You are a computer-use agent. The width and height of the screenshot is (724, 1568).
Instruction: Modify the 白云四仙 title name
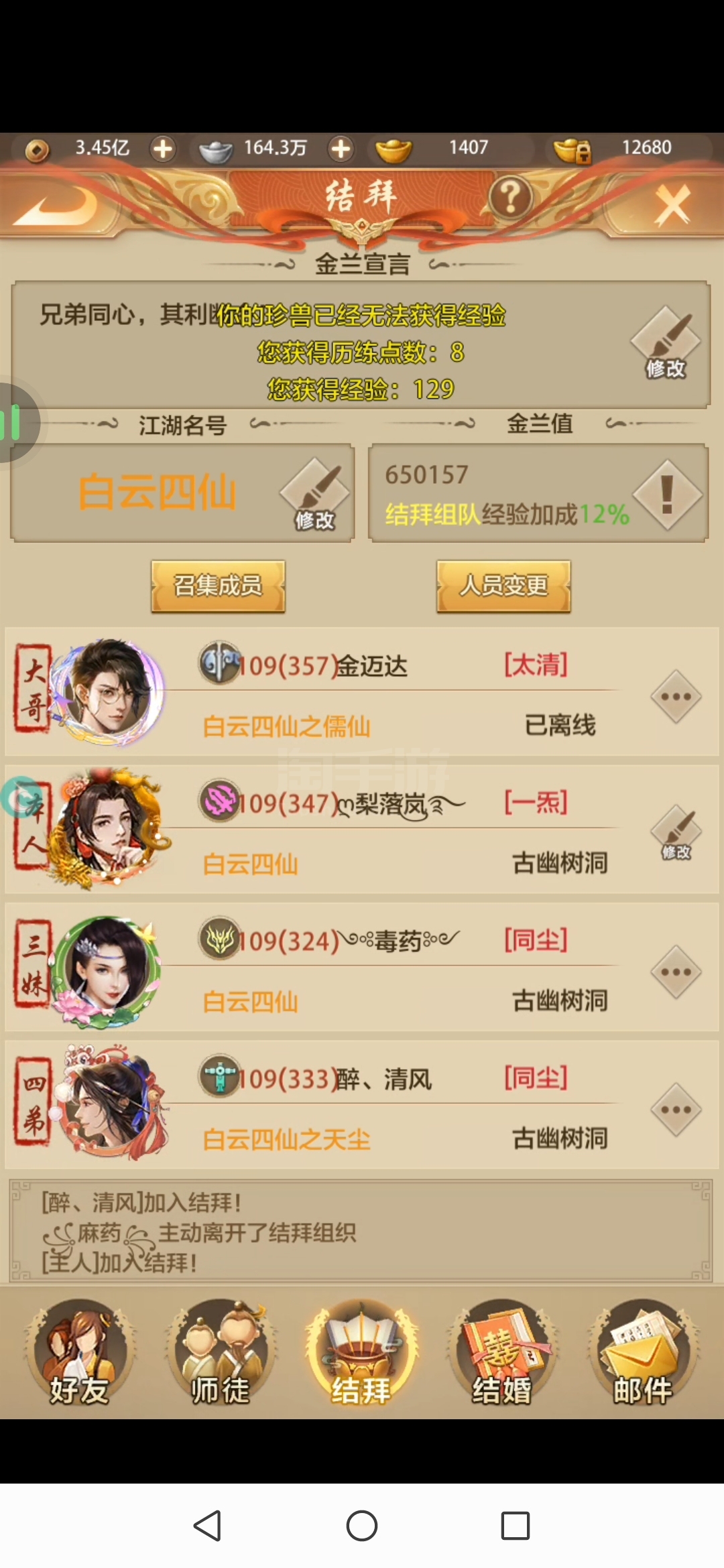pyautogui.click(x=314, y=494)
